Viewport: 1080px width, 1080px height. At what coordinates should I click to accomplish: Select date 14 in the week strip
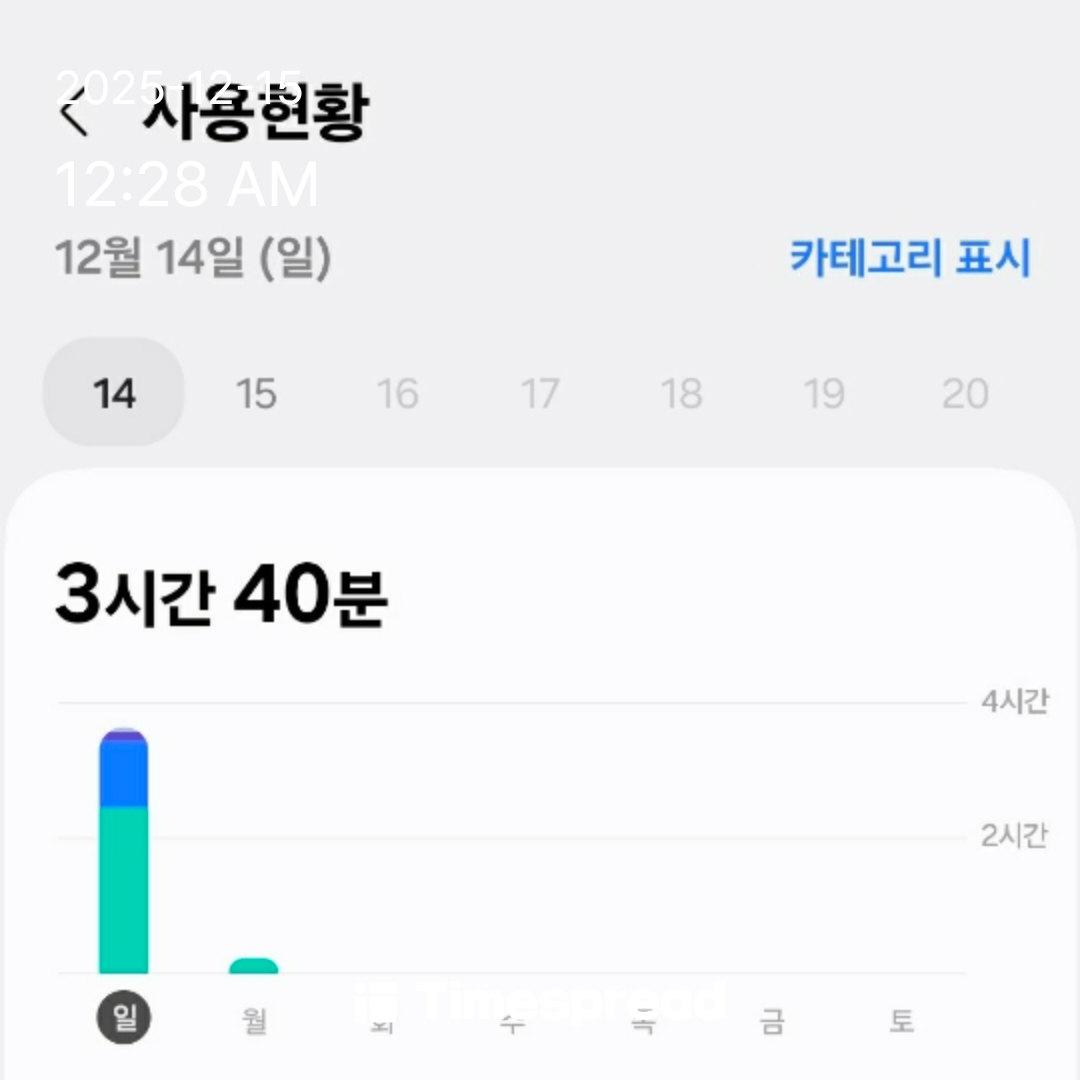coord(114,393)
